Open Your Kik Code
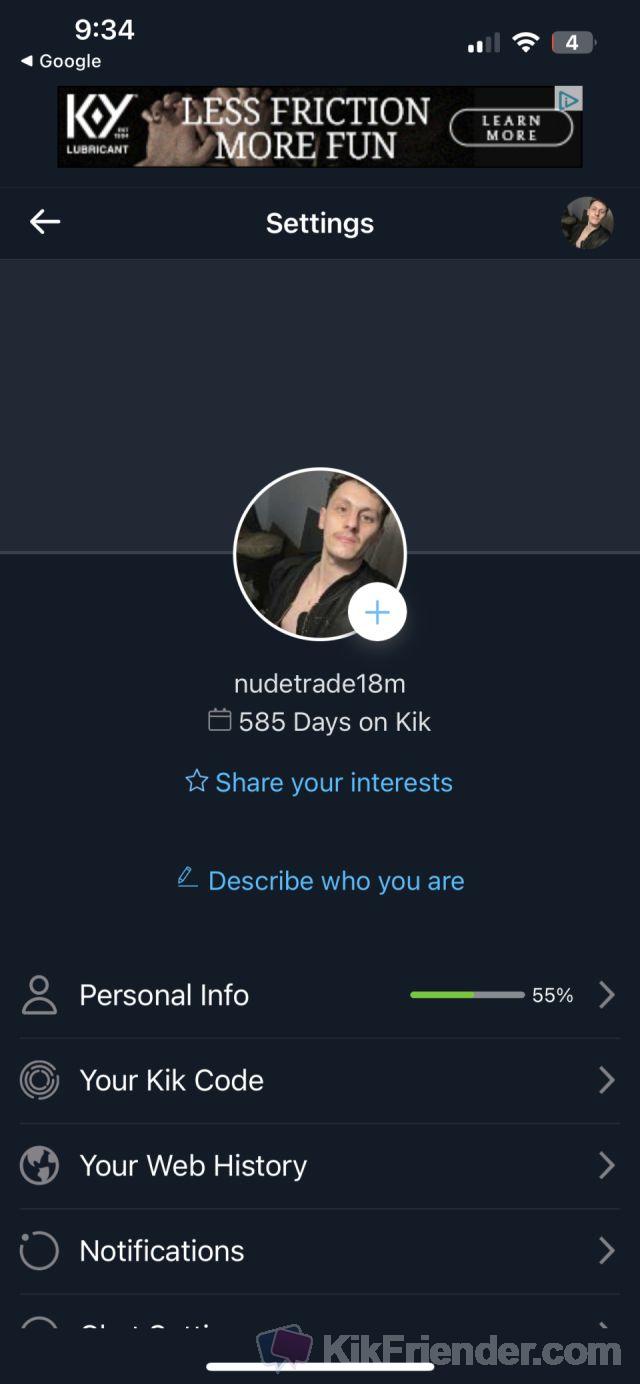 pos(319,1080)
